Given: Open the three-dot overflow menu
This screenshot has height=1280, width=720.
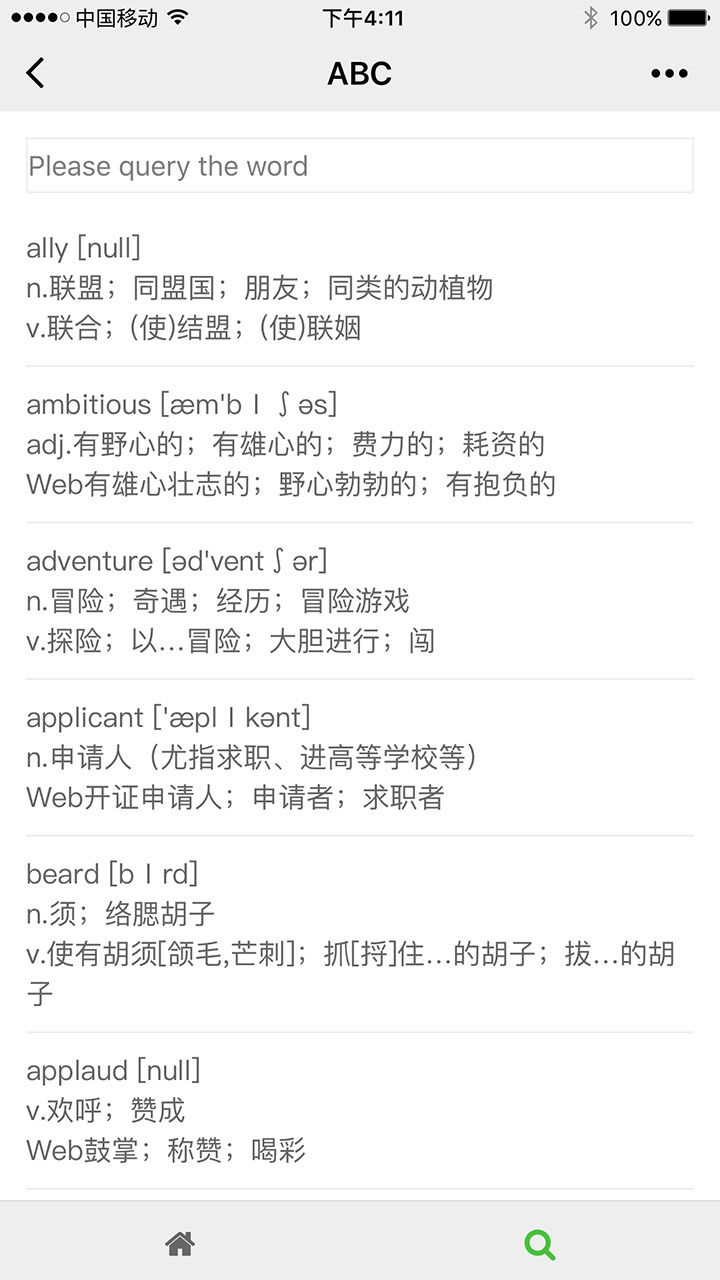Looking at the screenshot, I should click(669, 73).
